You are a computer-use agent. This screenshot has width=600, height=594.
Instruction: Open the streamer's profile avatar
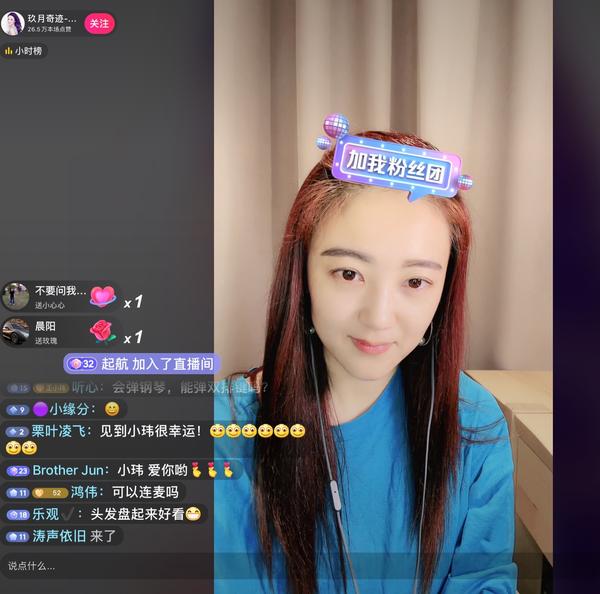13,23
